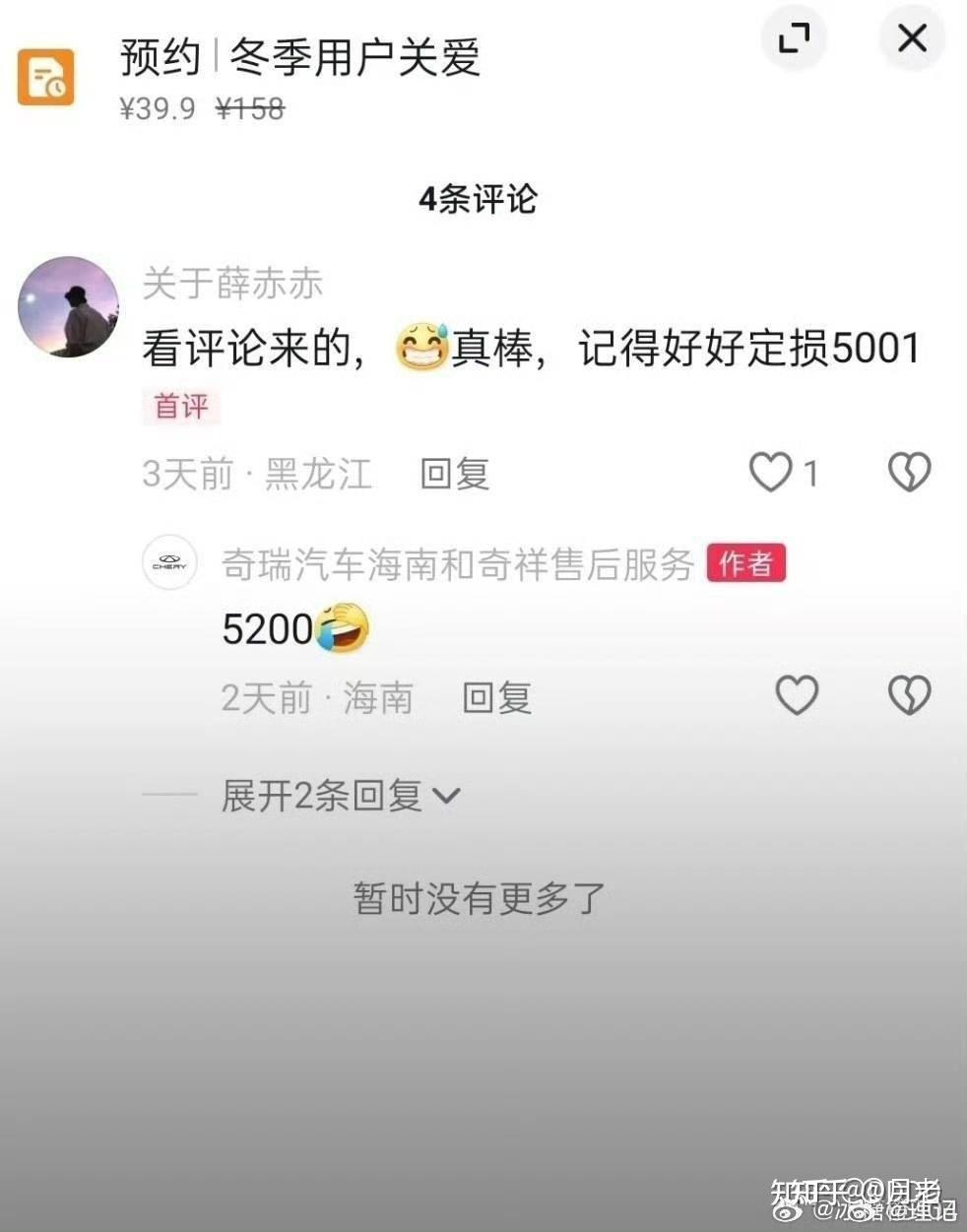Close the comments panel
The image size is (967, 1232).
912,39
